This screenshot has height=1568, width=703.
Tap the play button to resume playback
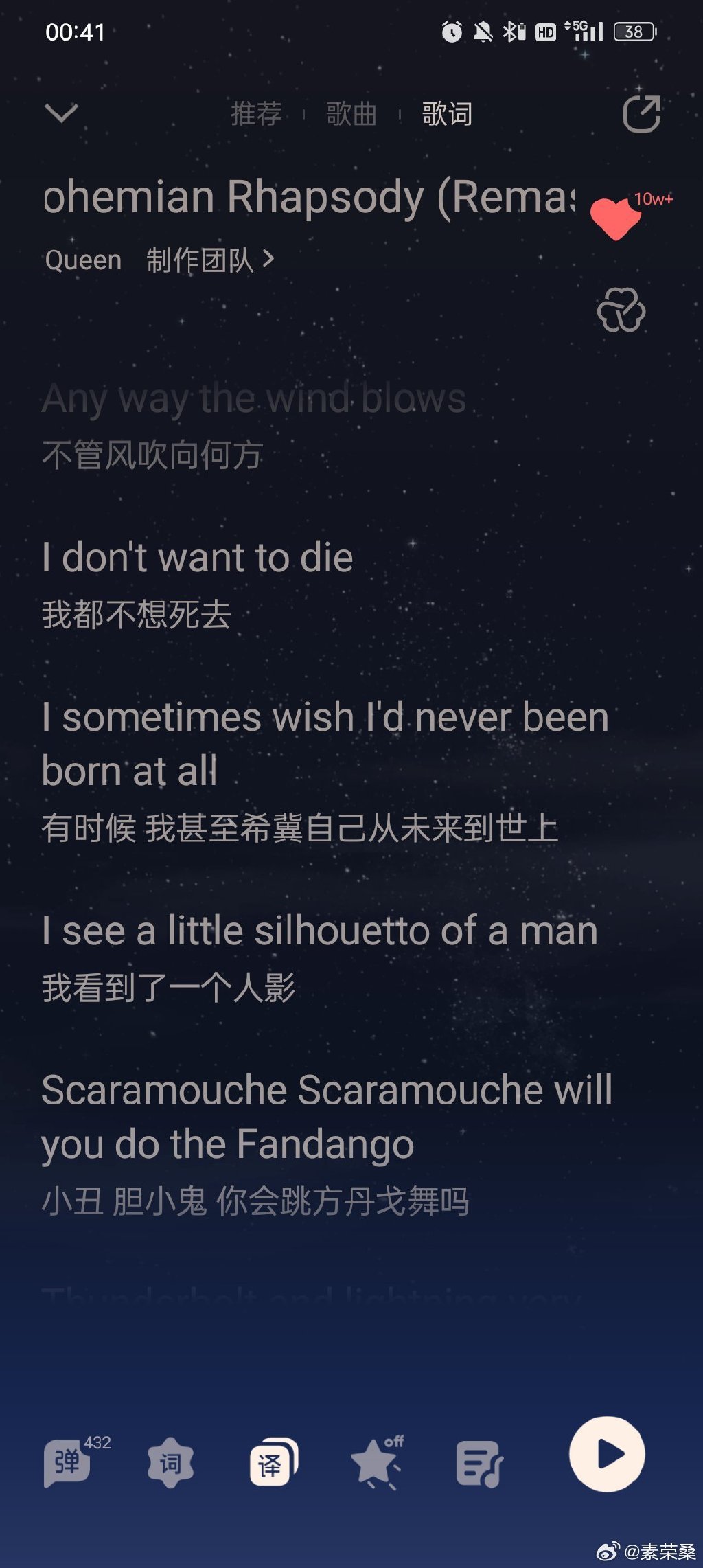click(608, 1453)
